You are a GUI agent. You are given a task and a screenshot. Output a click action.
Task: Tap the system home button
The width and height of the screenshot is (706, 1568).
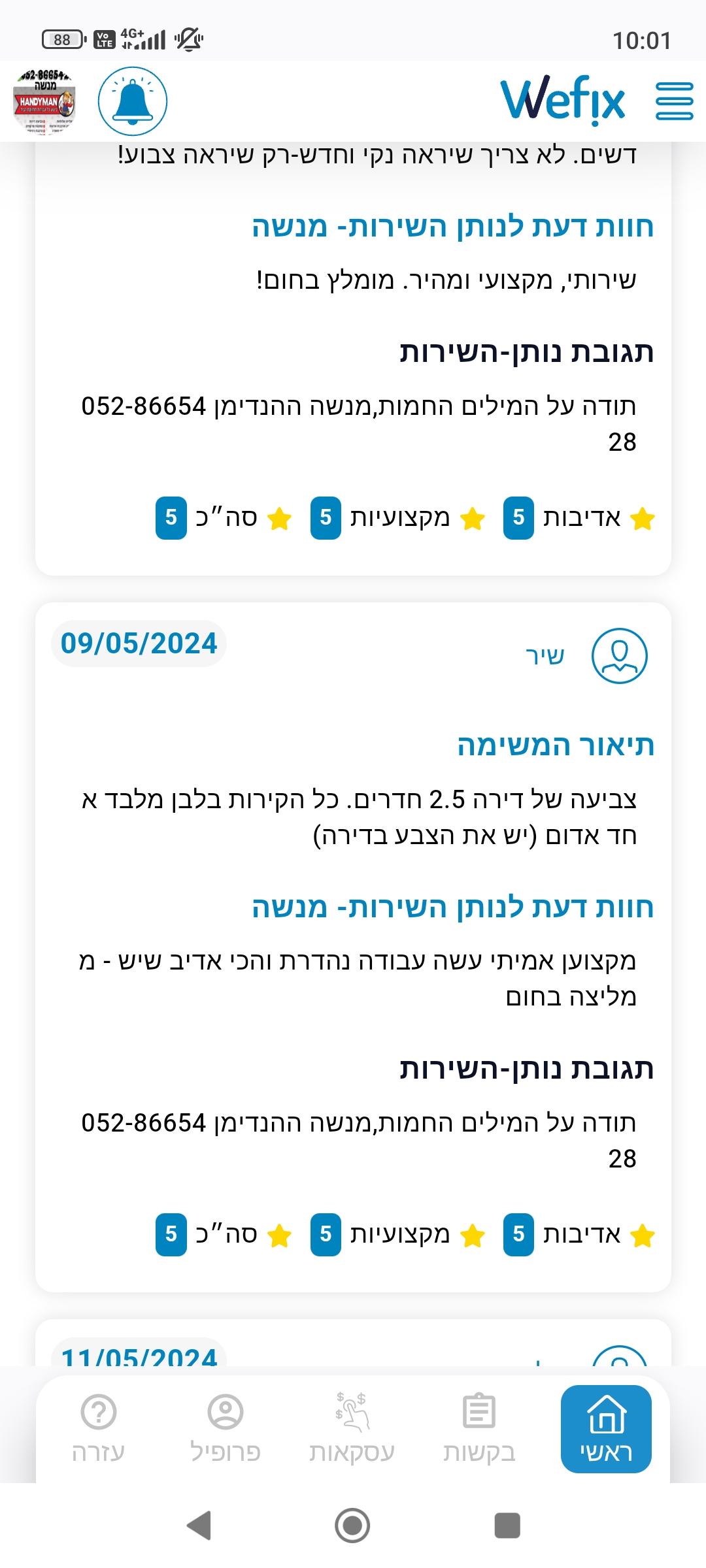click(x=352, y=1526)
